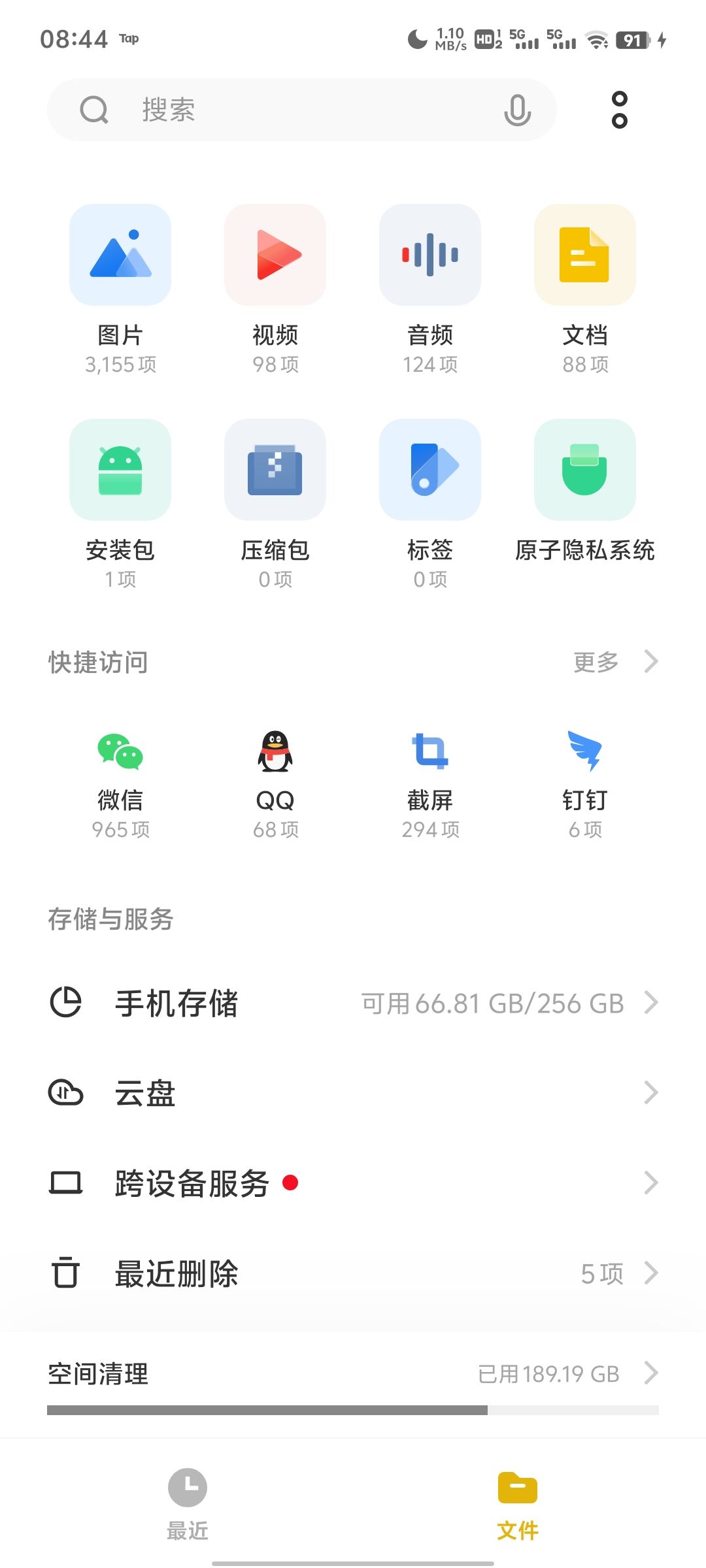
Task: Open the 标签 category
Action: (x=430, y=504)
